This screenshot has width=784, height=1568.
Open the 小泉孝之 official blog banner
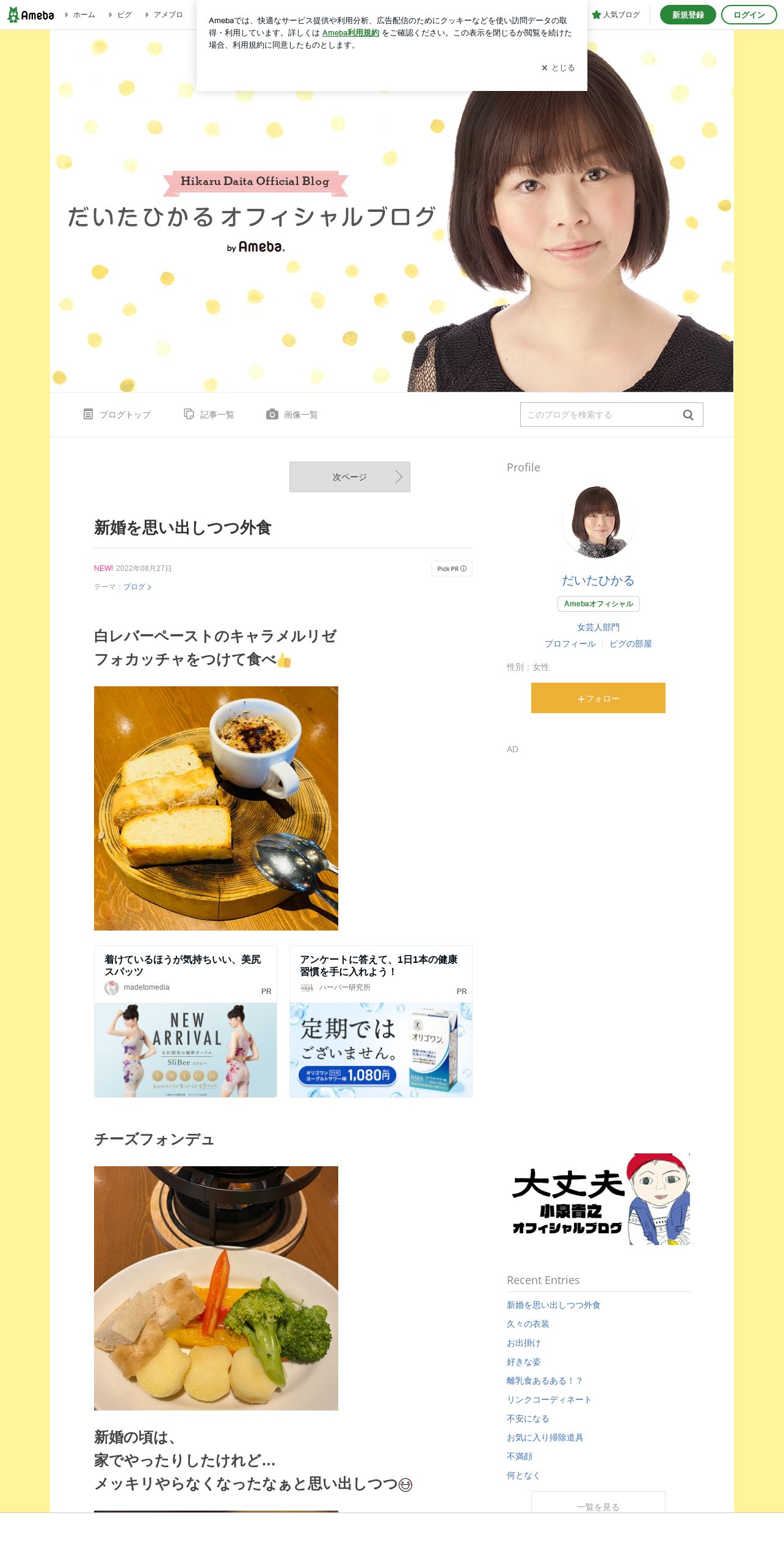[598, 1199]
